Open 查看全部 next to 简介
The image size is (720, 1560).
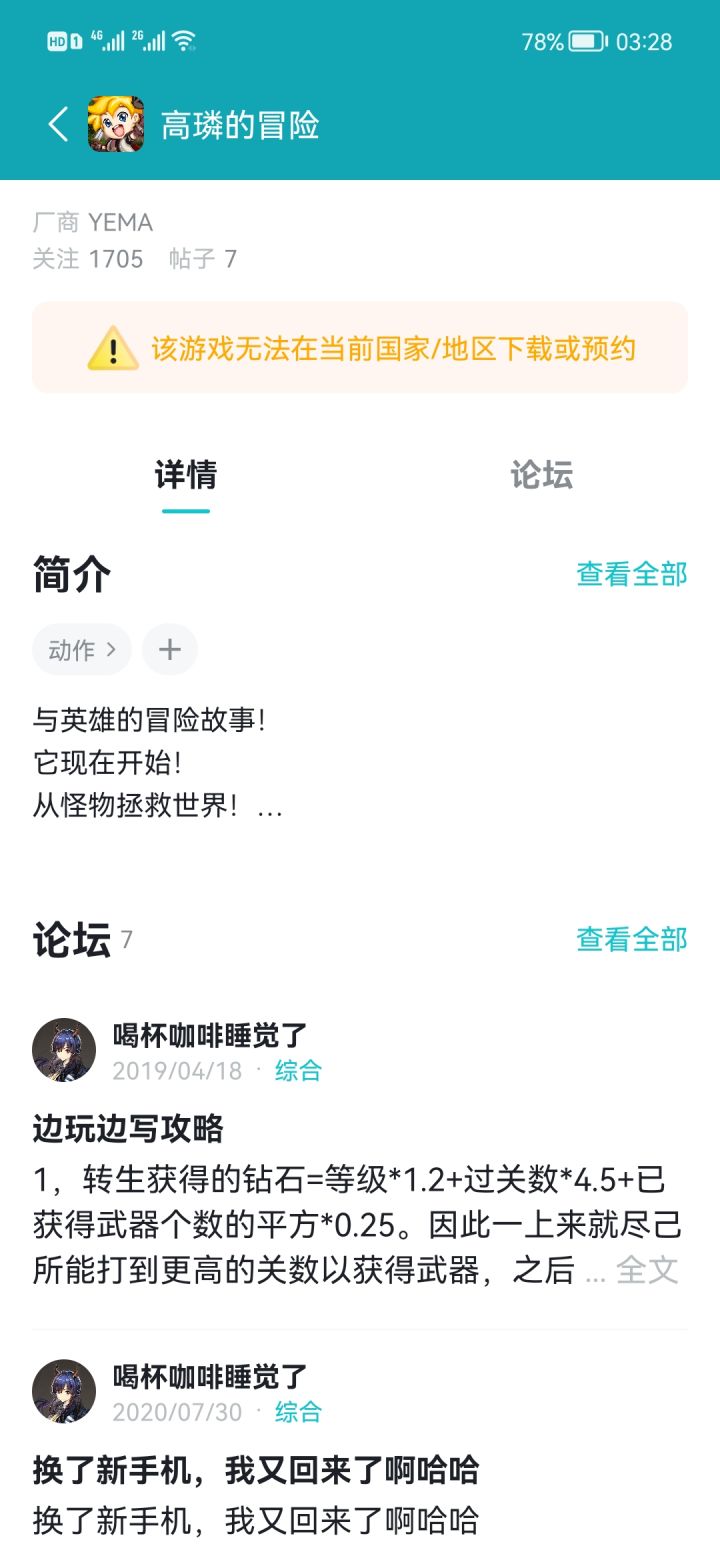(632, 574)
